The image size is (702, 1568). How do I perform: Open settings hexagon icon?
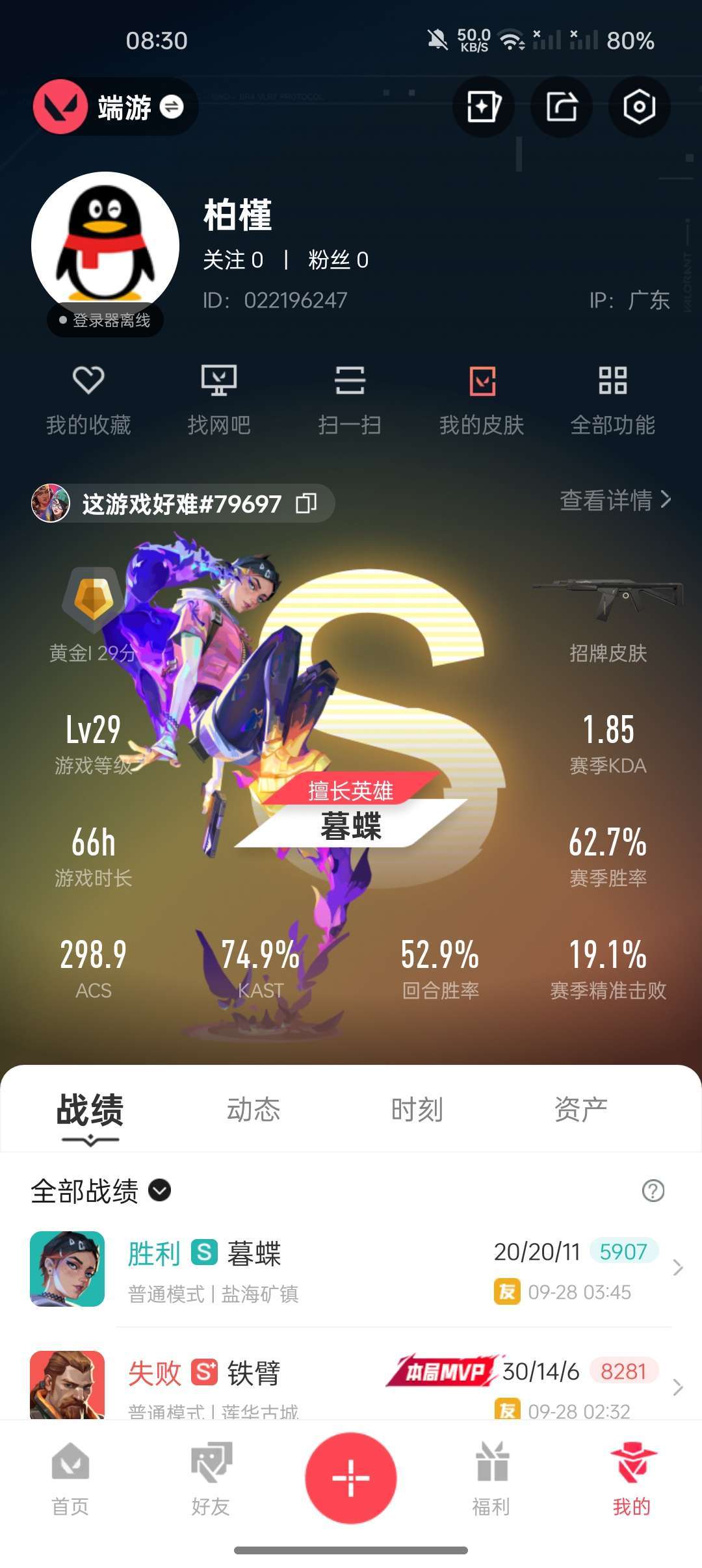[639, 107]
